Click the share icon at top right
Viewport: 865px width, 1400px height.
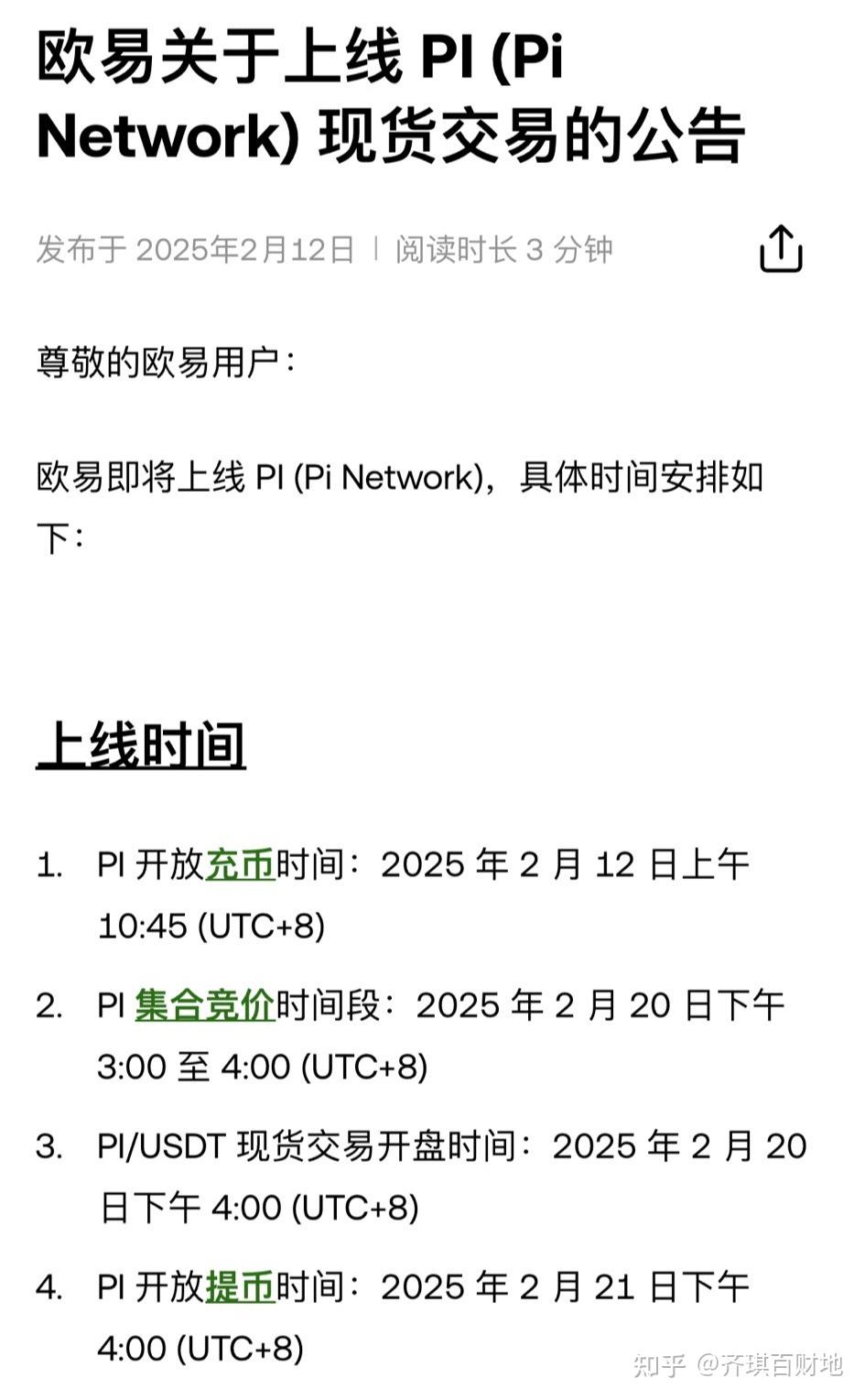click(x=783, y=249)
